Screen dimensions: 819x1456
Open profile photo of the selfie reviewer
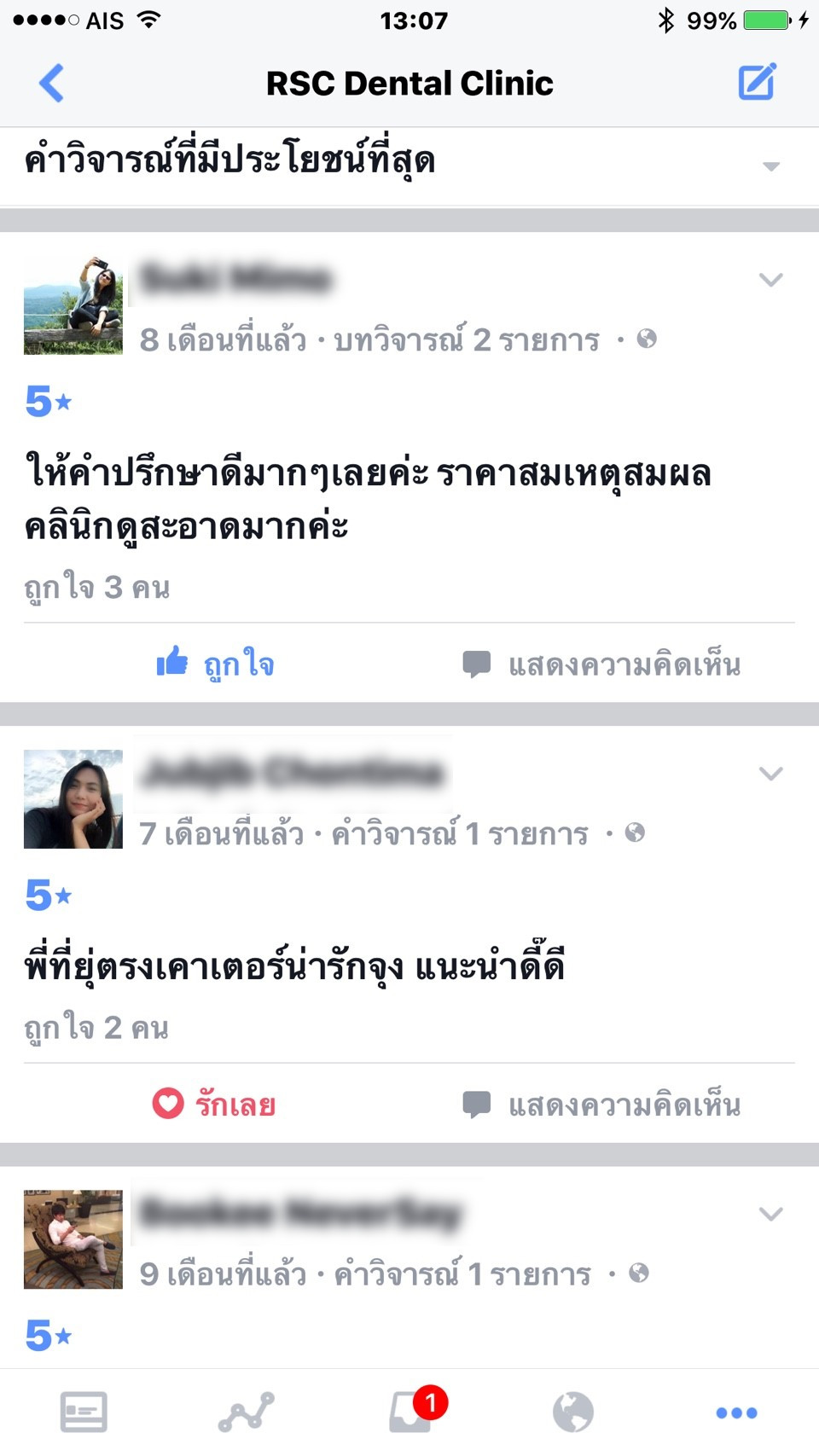coord(73,305)
